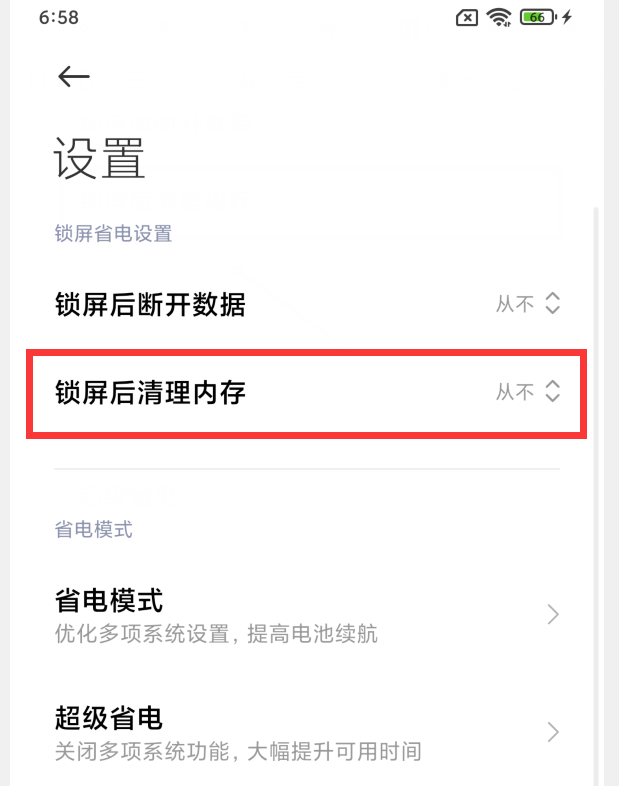619x786 pixels.
Task: Open 省电模式 settings
Action: click(x=306, y=615)
